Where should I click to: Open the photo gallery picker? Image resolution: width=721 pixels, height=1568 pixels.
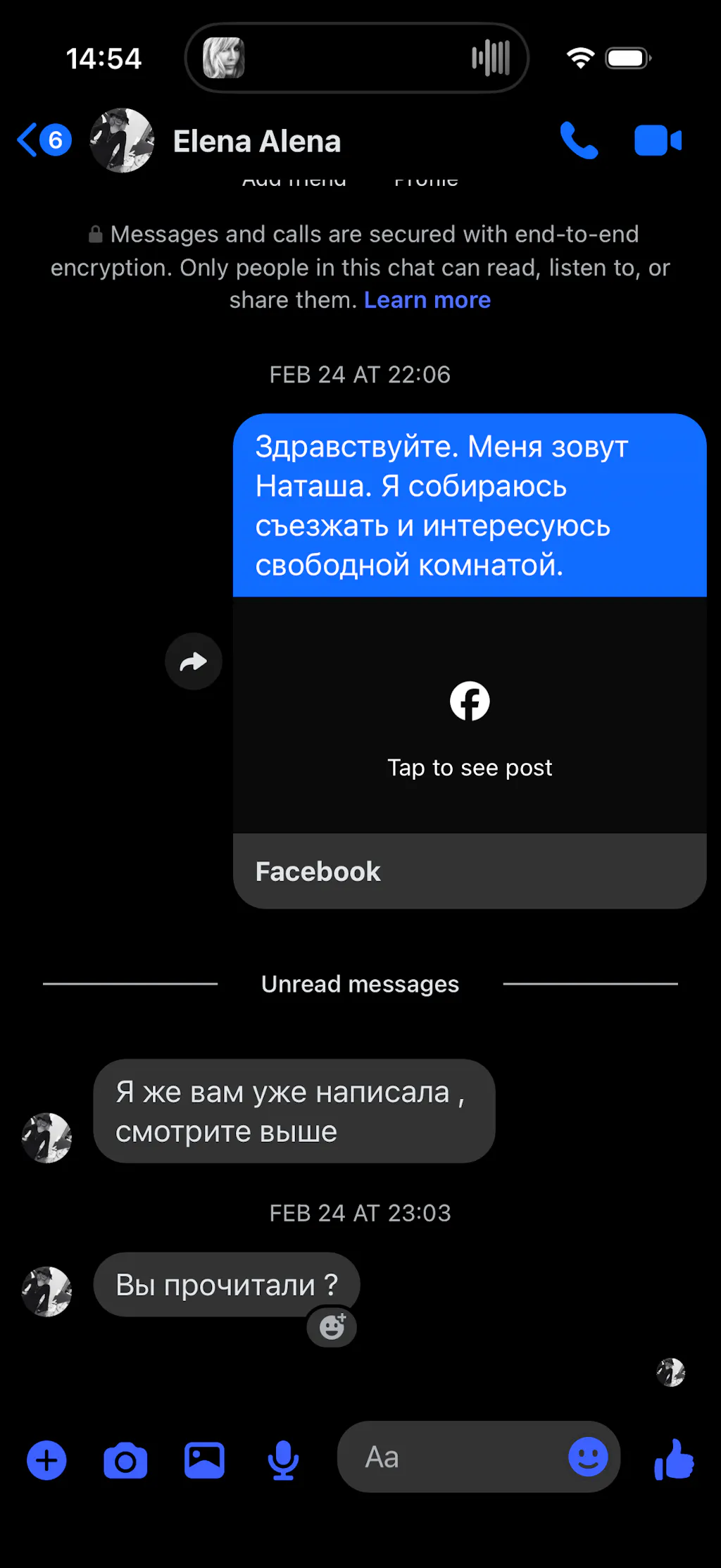[x=204, y=1461]
